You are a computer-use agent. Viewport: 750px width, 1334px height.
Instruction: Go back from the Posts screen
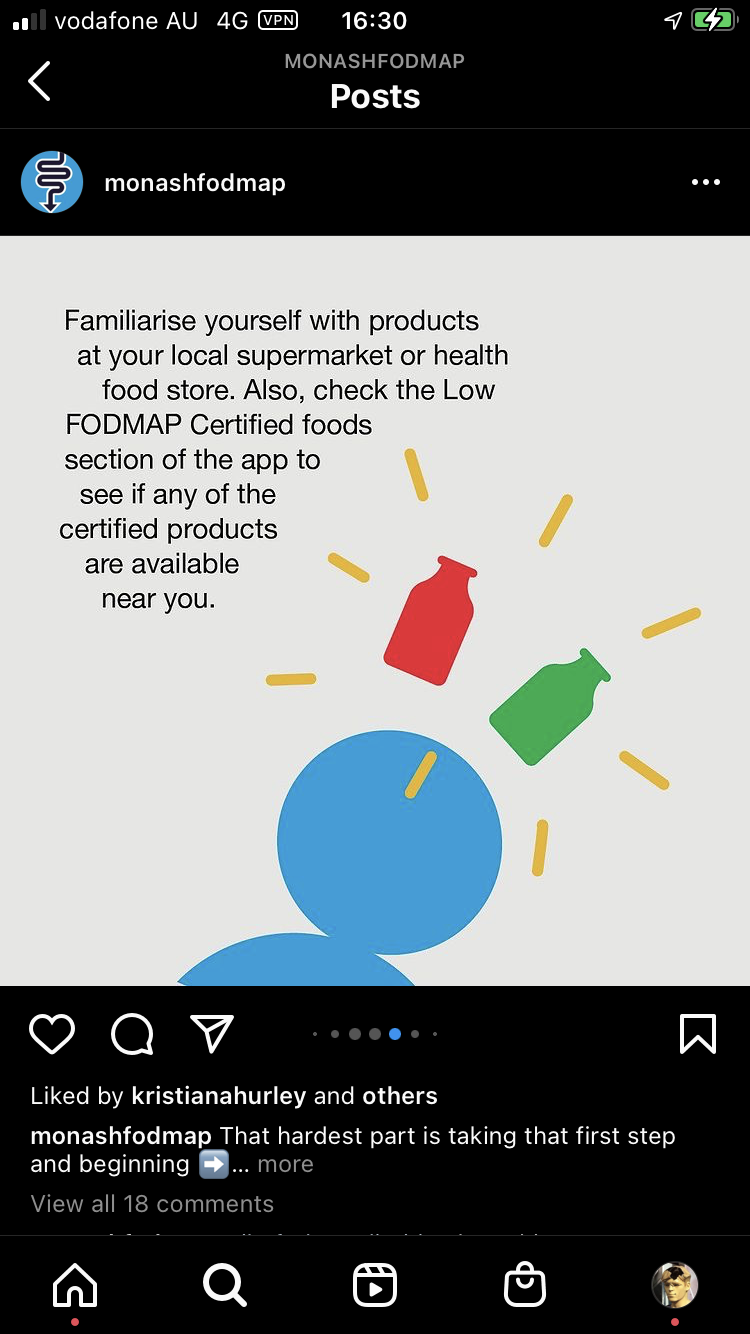click(39, 81)
